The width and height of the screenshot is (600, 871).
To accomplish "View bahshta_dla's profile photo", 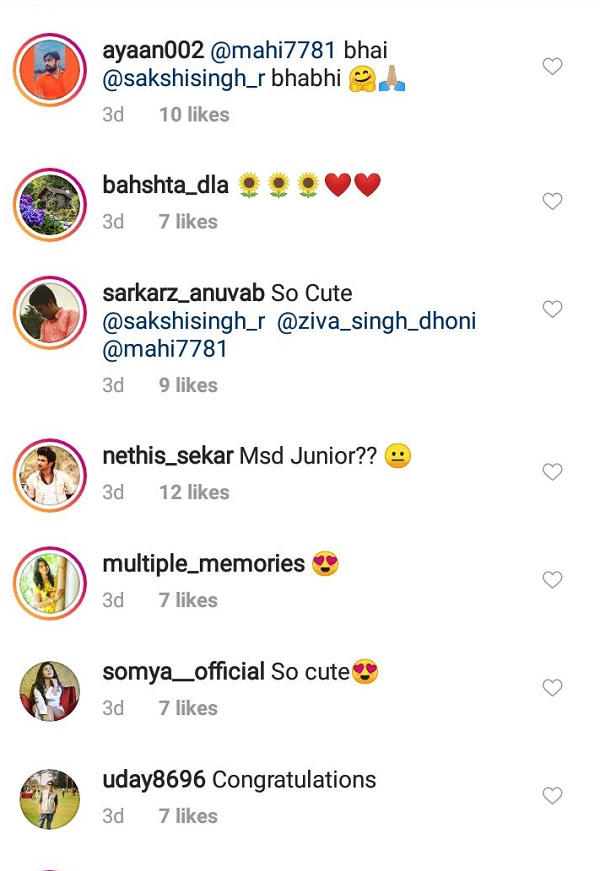I will coord(50,202).
